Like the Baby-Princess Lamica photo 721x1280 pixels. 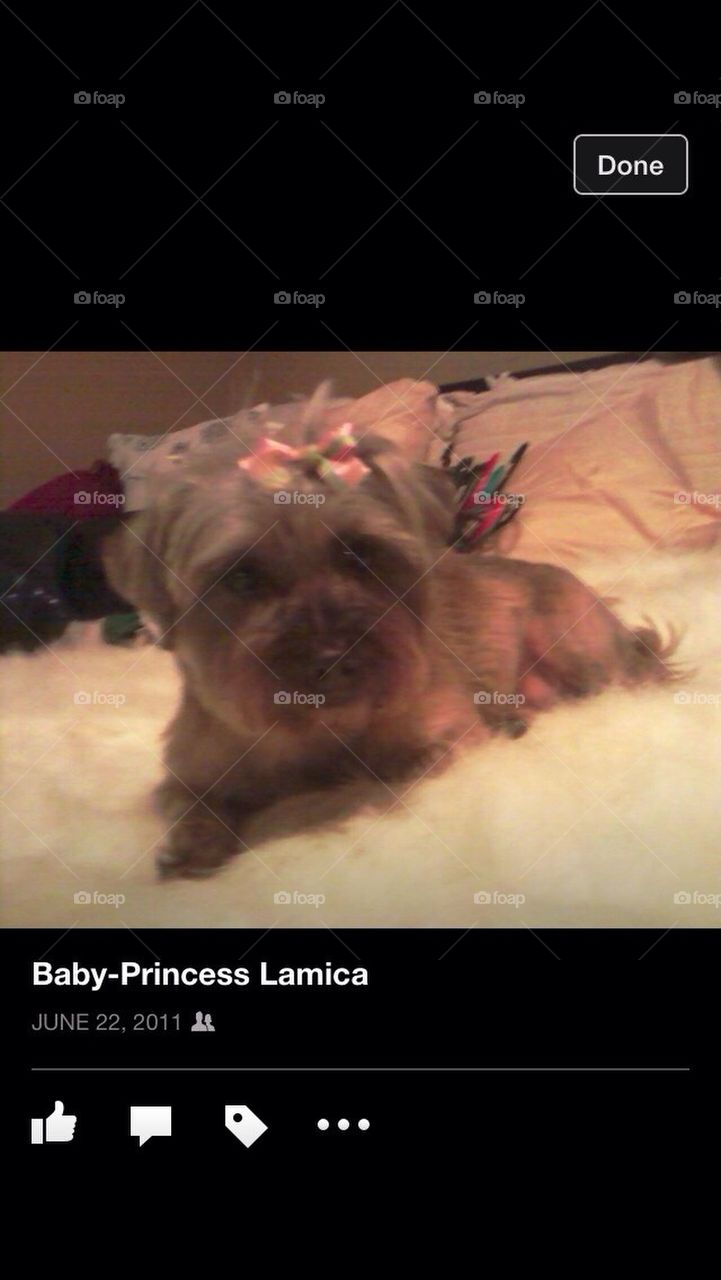coord(54,1123)
